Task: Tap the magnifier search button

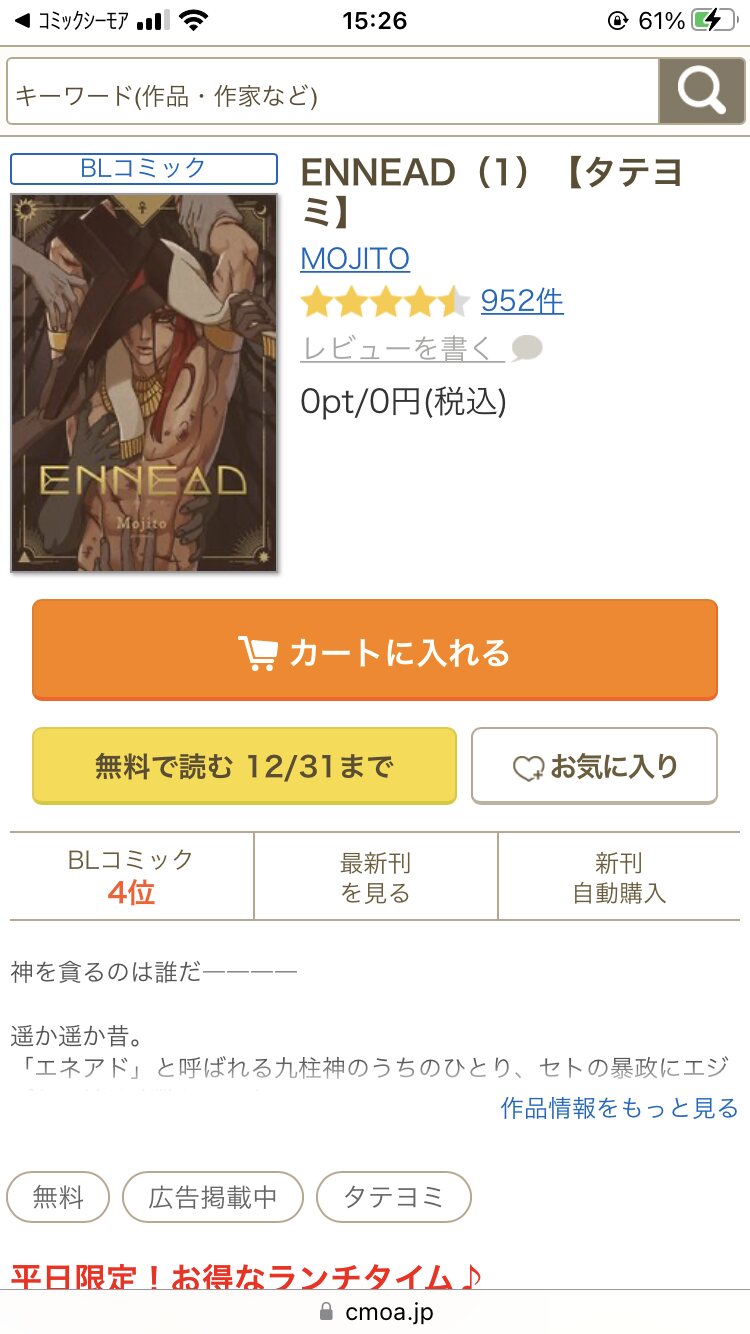Action: tap(702, 92)
